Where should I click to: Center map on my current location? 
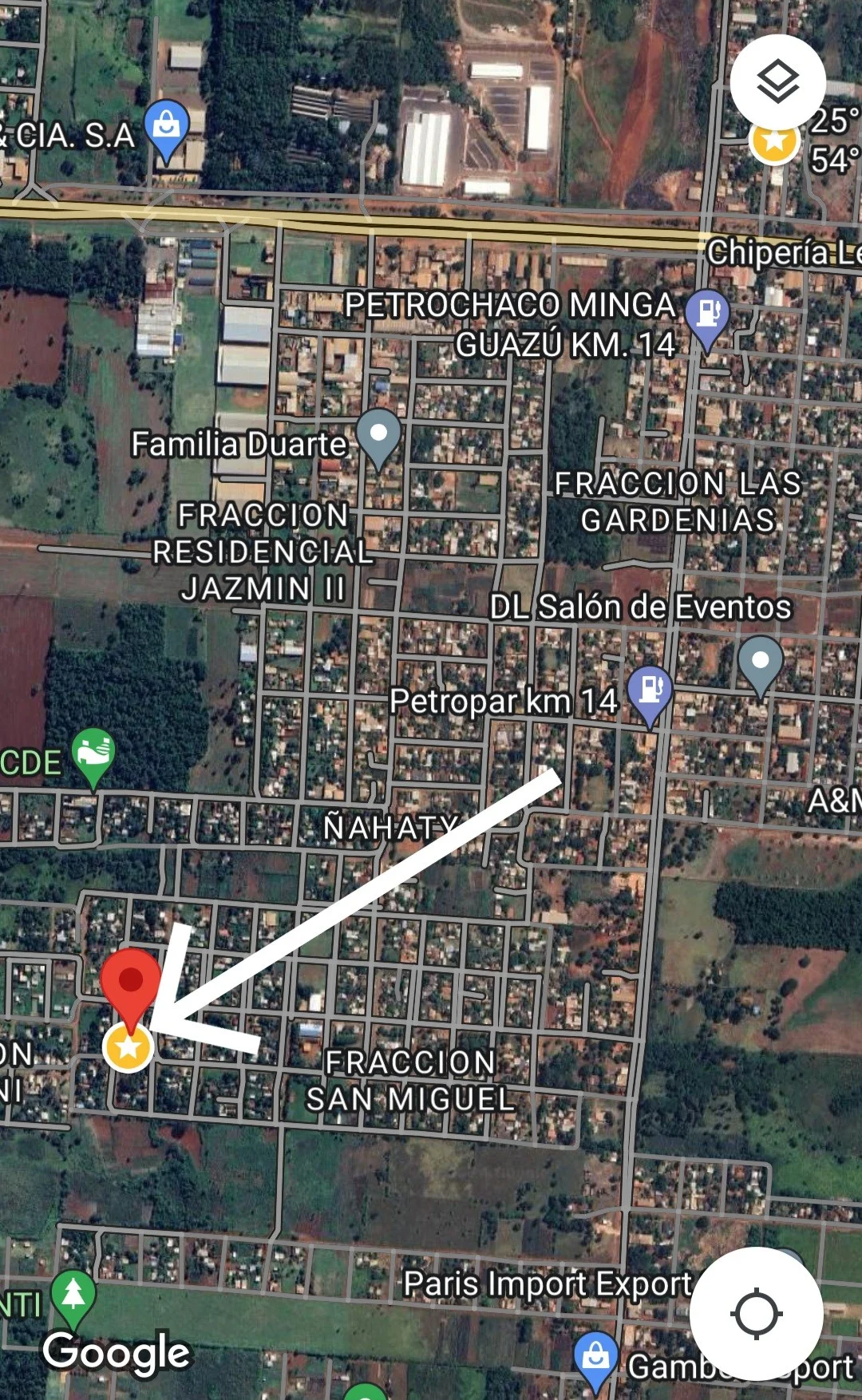point(756,1314)
